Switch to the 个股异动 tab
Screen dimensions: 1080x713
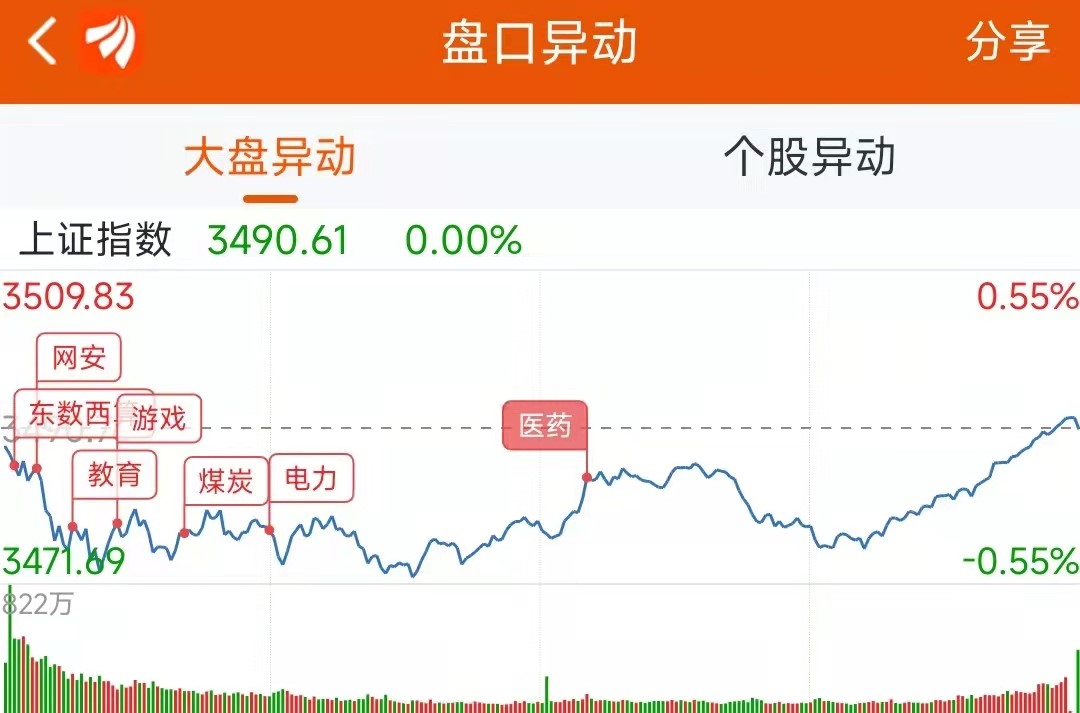coord(809,159)
